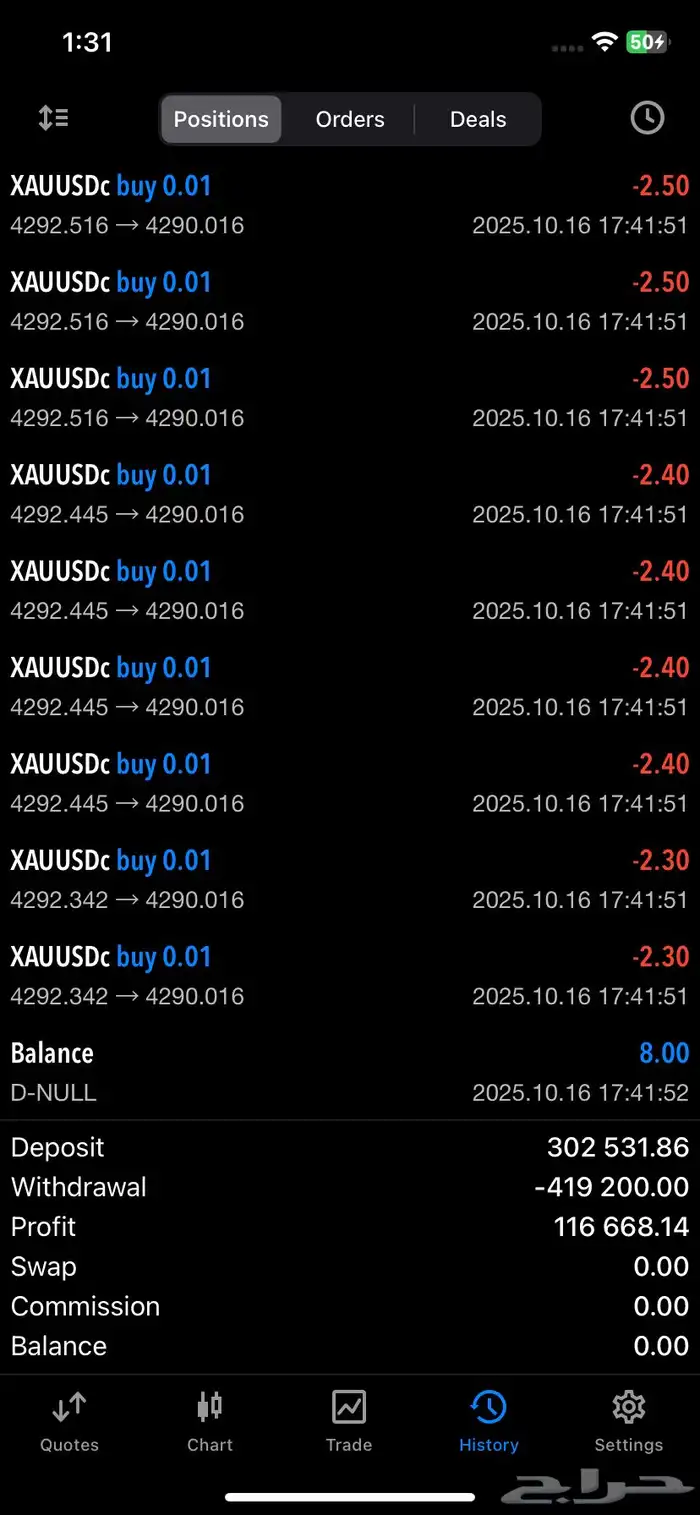Tap the History tab

pos(489,1422)
